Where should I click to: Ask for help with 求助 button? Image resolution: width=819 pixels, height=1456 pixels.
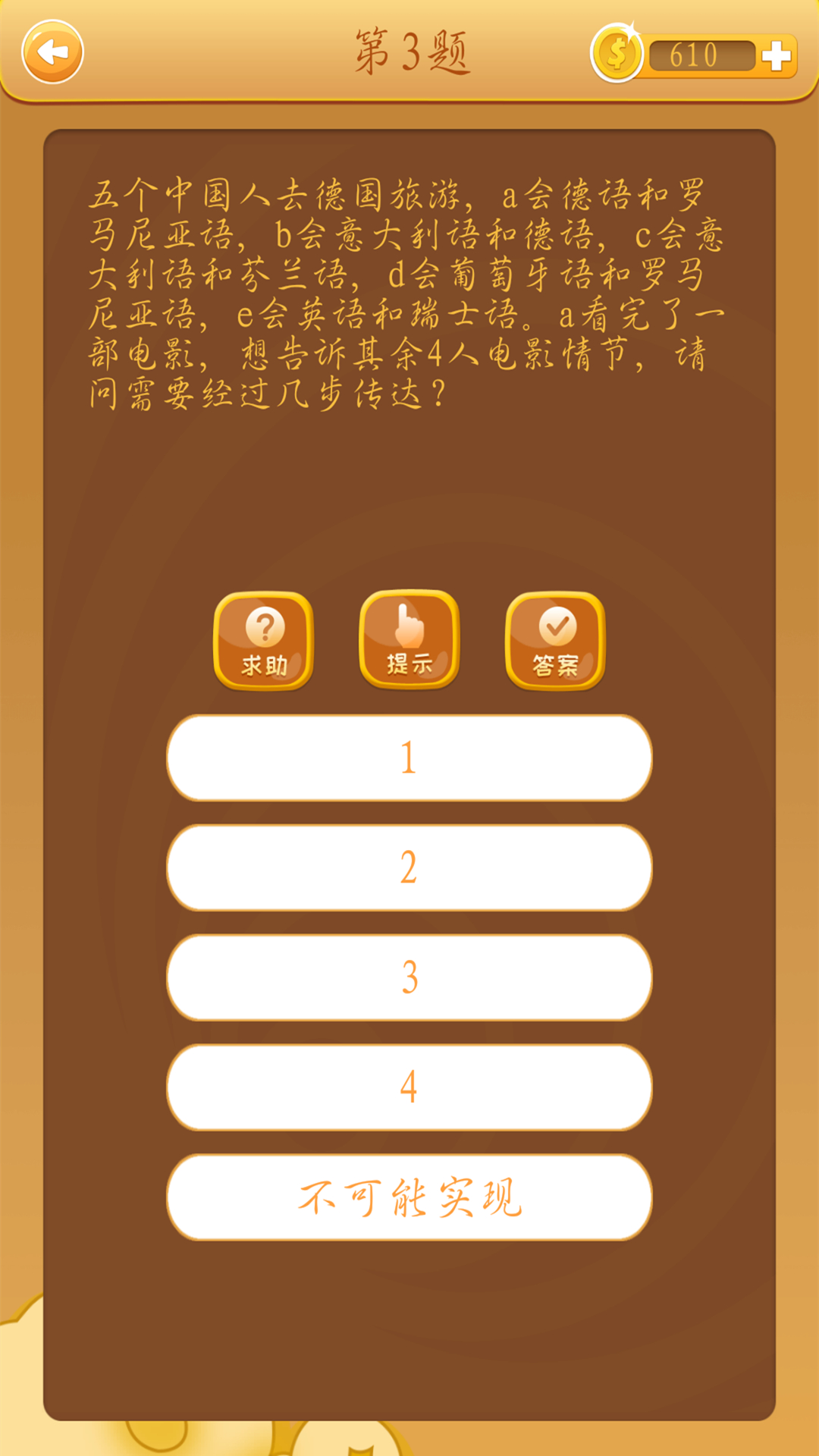[x=264, y=642]
